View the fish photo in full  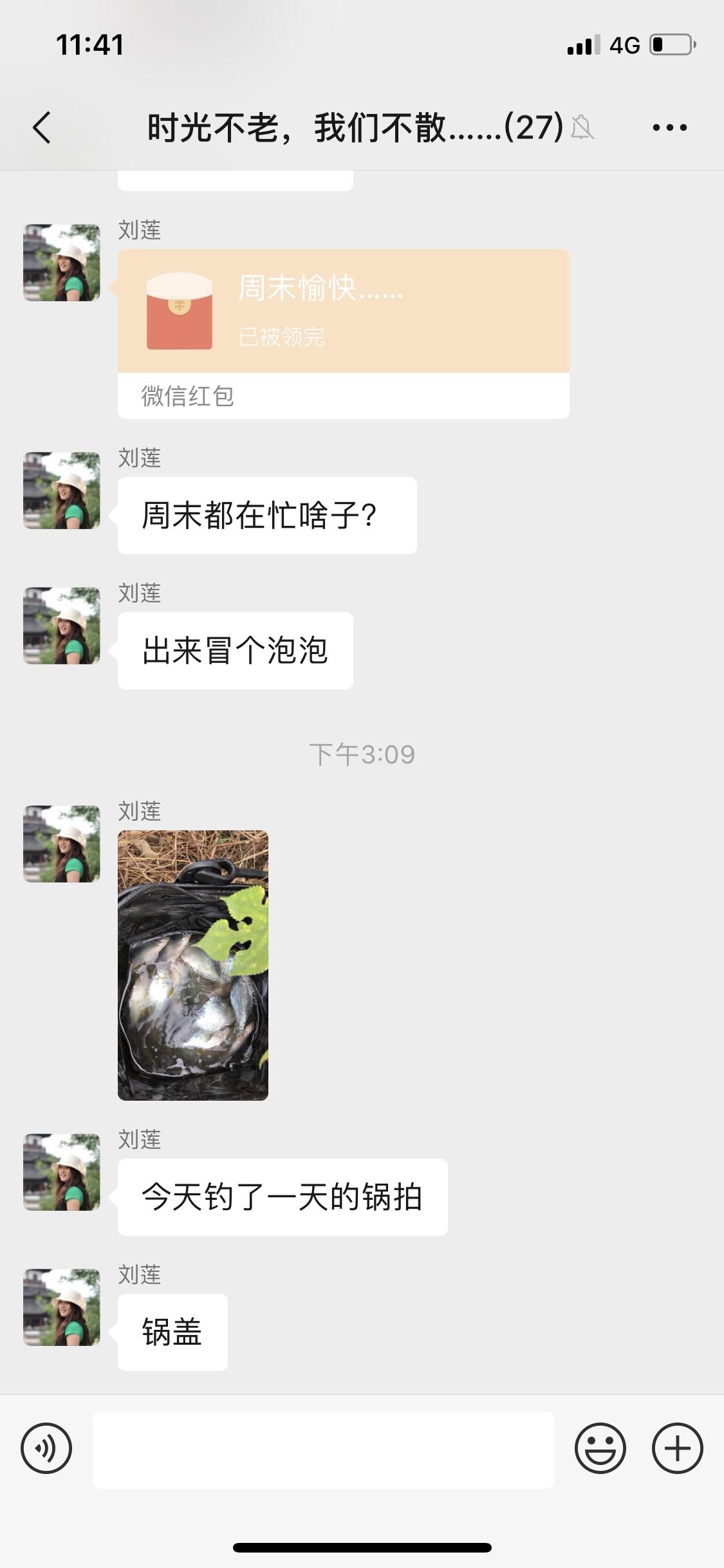click(193, 966)
